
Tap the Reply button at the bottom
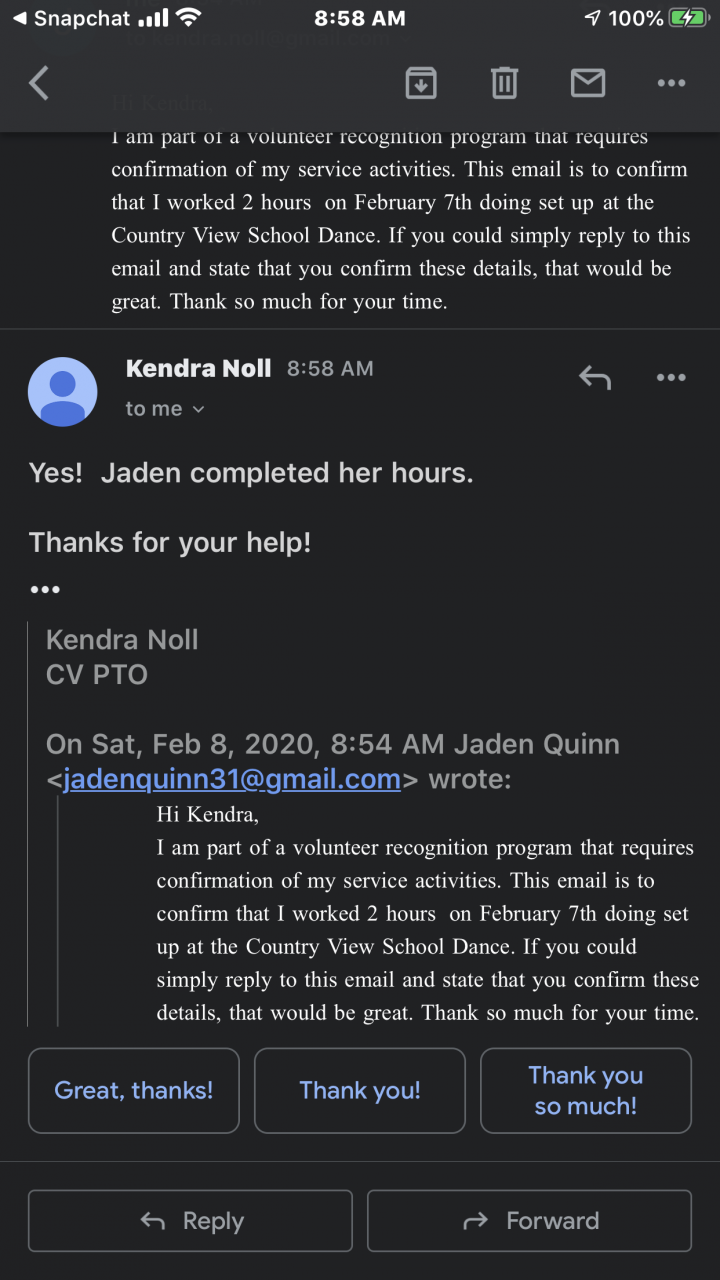[190, 1220]
